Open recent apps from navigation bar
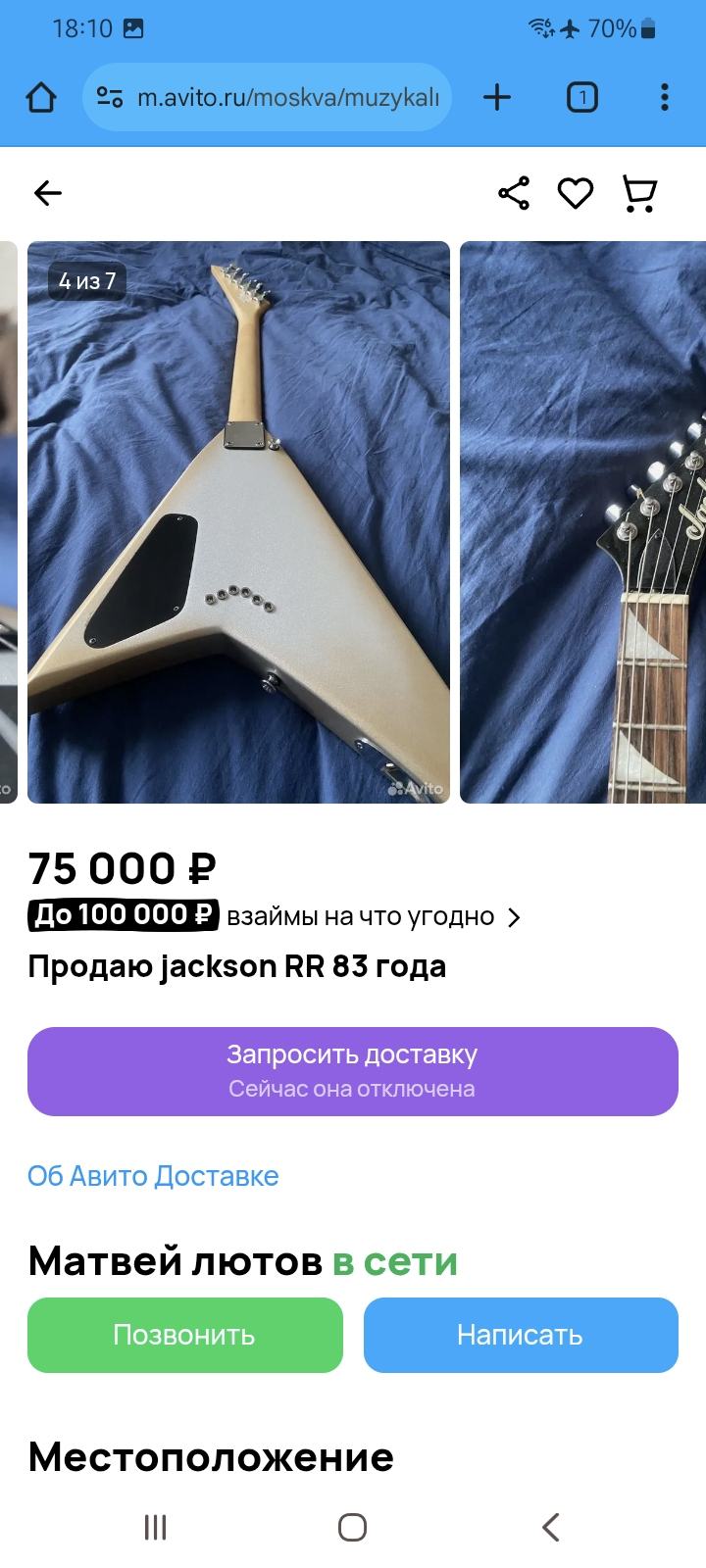This screenshot has width=706, height=1568. (x=155, y=1527)
